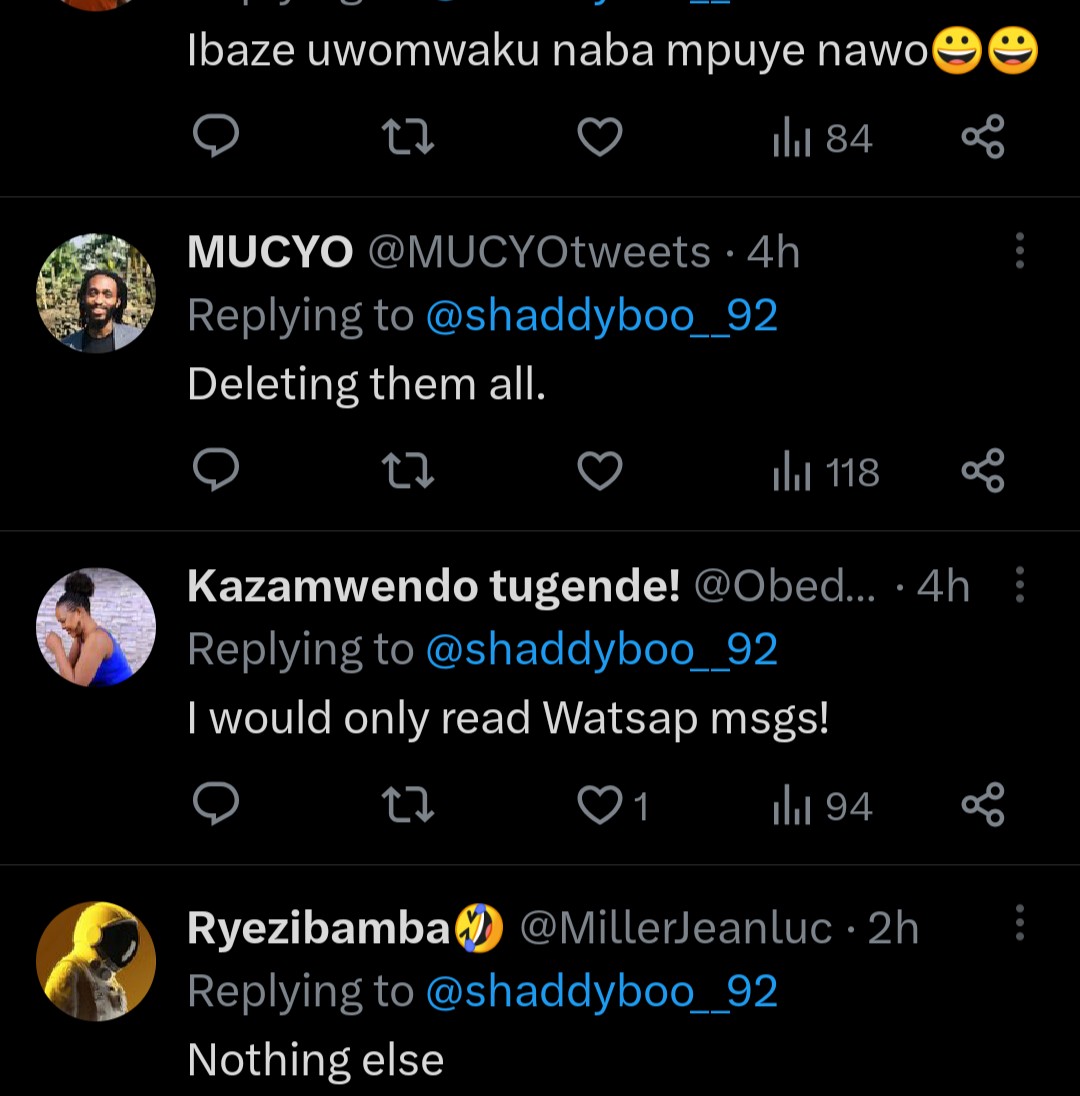The width and height of the screenshot is (1080, 1096).
Task: Retweet the "Ibaze uwomwaku" reply
Action: 409,137
